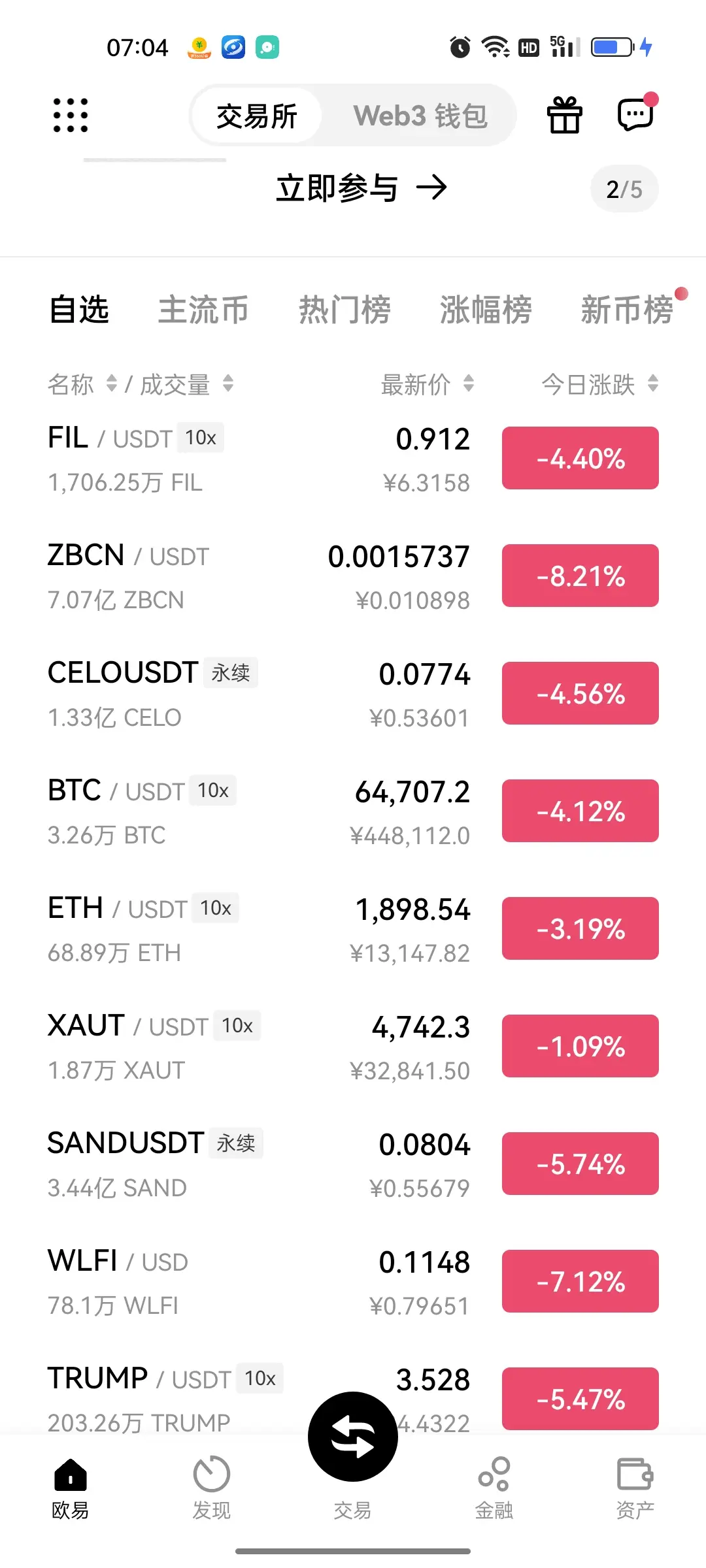The width and height of the screenshot is (706, 1568).
Task: Sort the list by 今日涨跌
Action: coord(599,384)
